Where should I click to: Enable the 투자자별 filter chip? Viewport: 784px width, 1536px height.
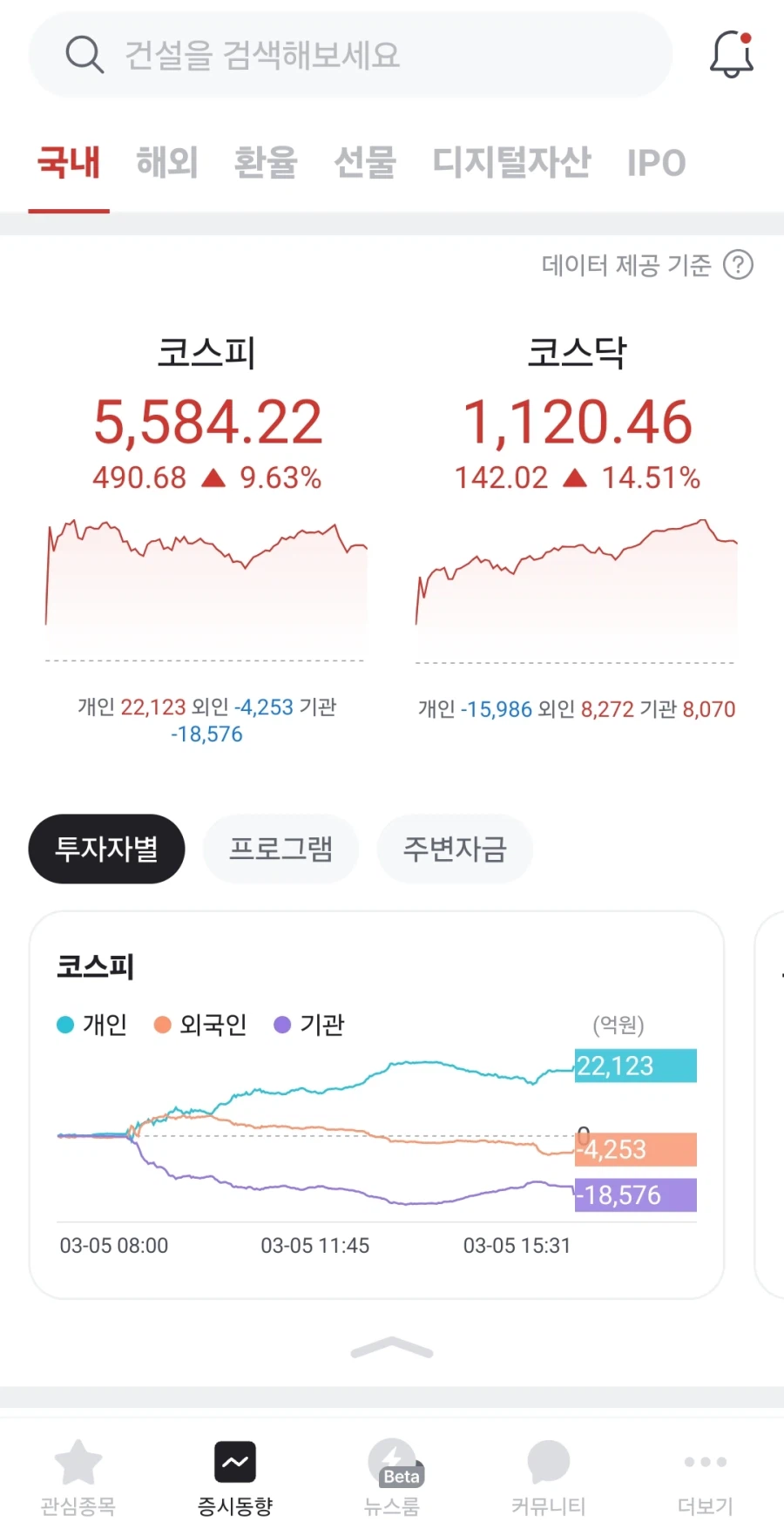pos(106,849)
